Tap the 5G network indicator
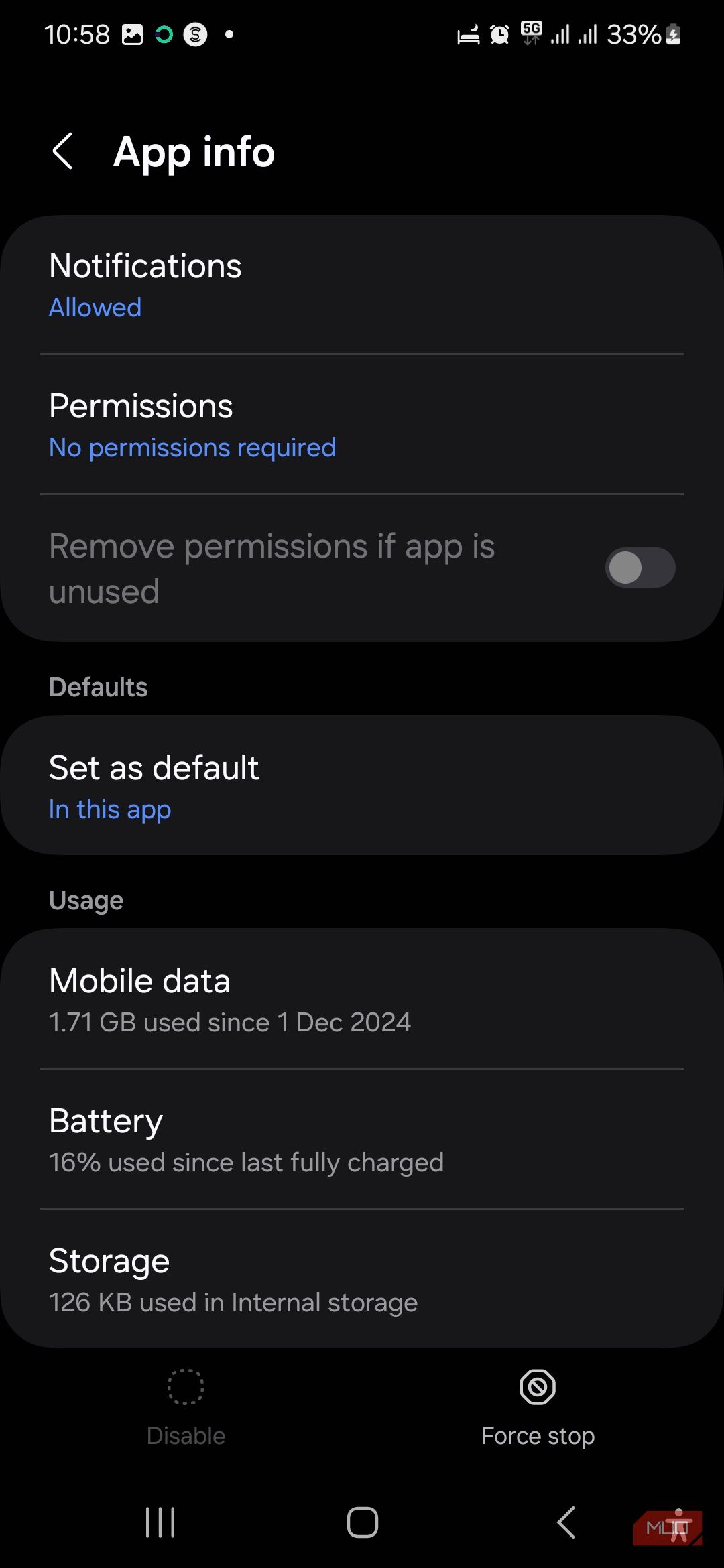The image size is (724, 1568). (x=531, y=32)
